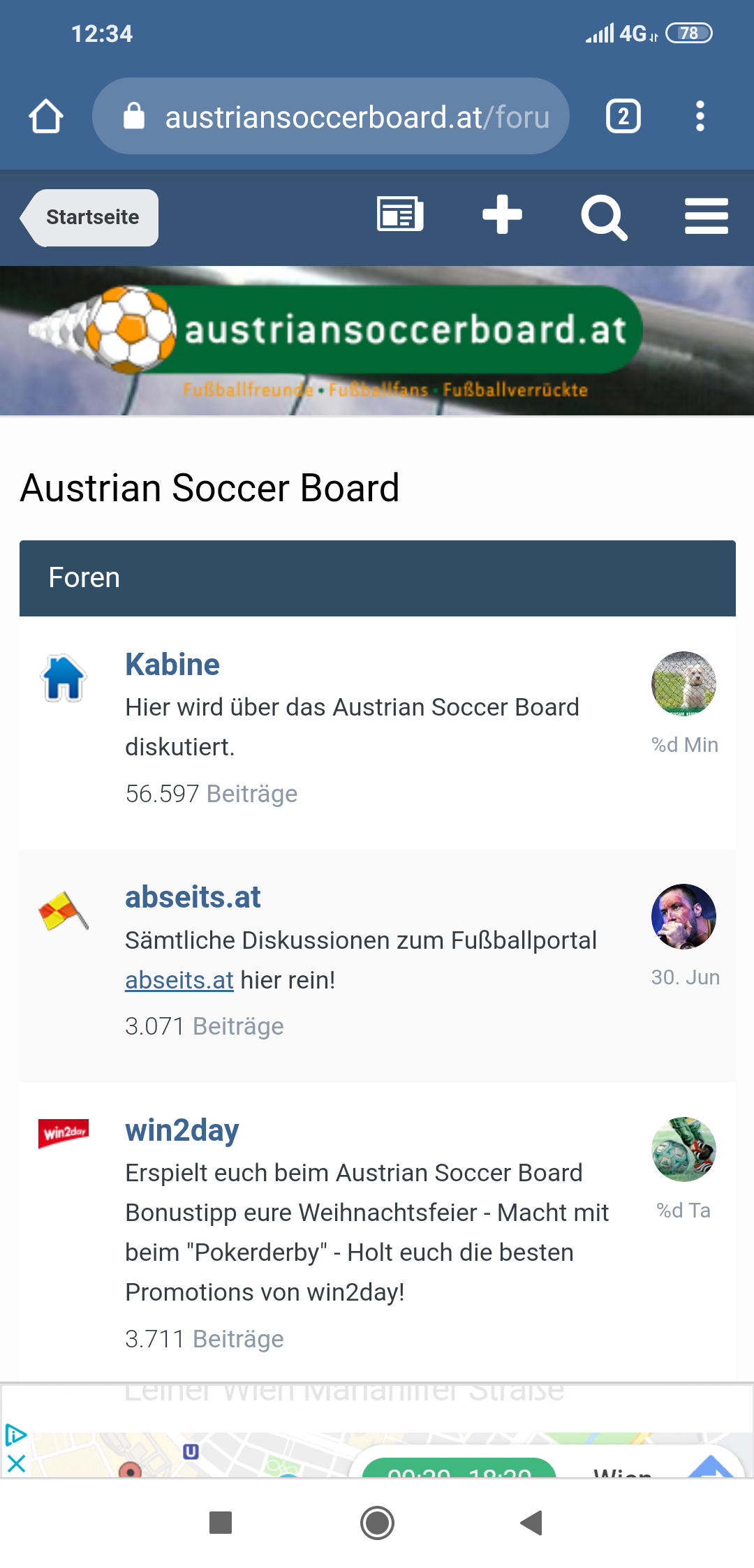Tap the plus create icon
The width and height of the screenshot is (754, 1568).
coord(502,214)
